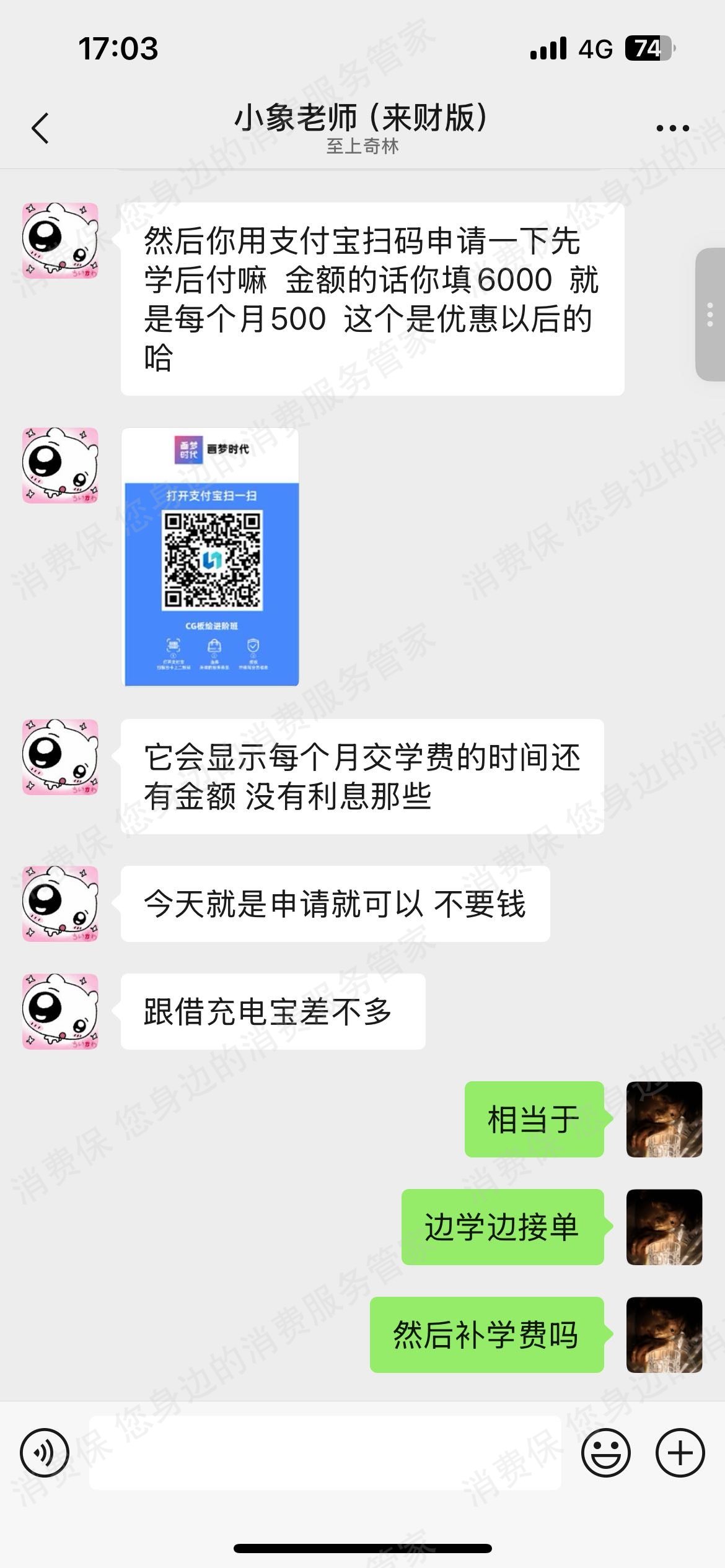Tap the side floating handle with dots
Screen dimensions: 725x1568
click(x=710, y=315)
